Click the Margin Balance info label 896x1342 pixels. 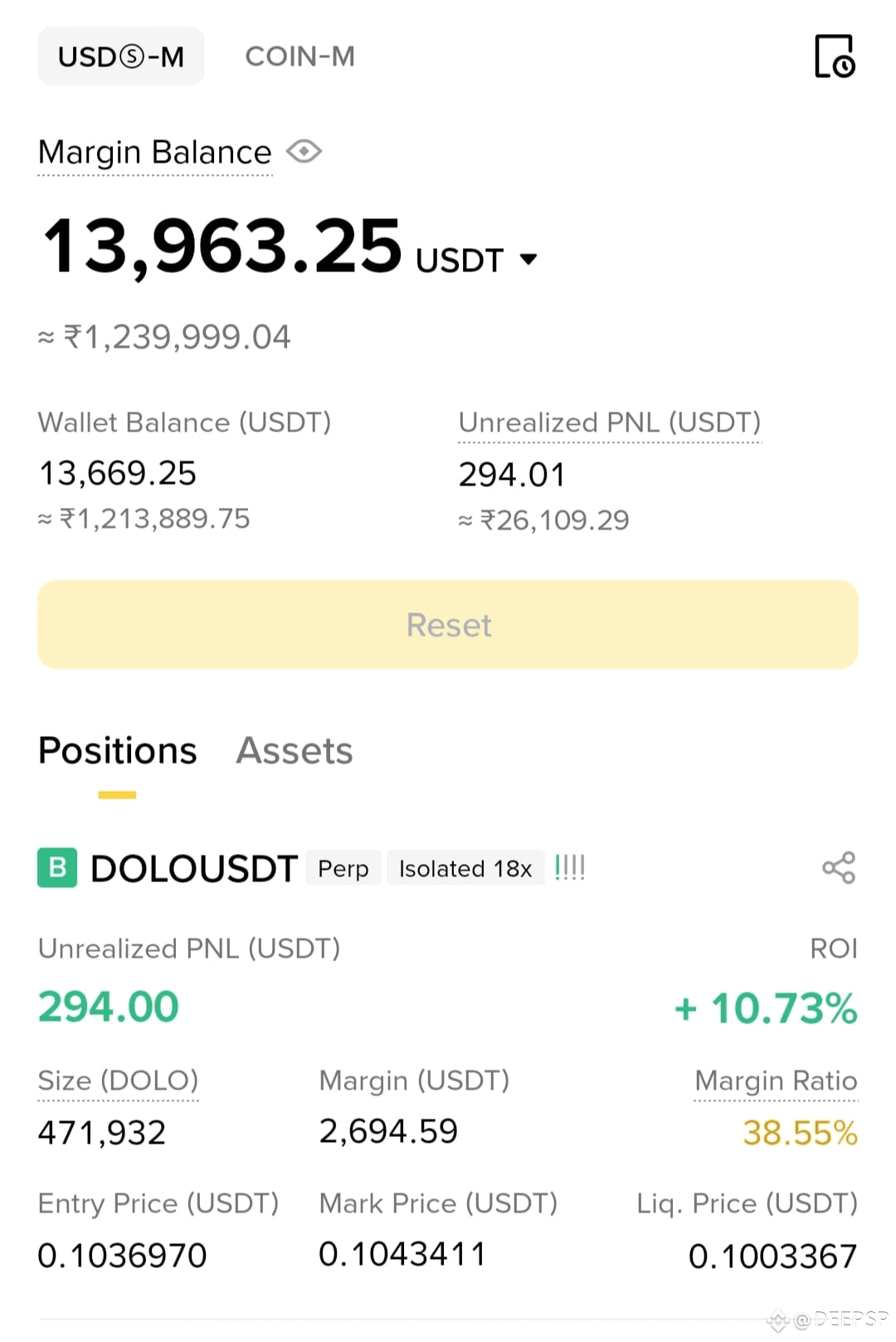[153, 152]
